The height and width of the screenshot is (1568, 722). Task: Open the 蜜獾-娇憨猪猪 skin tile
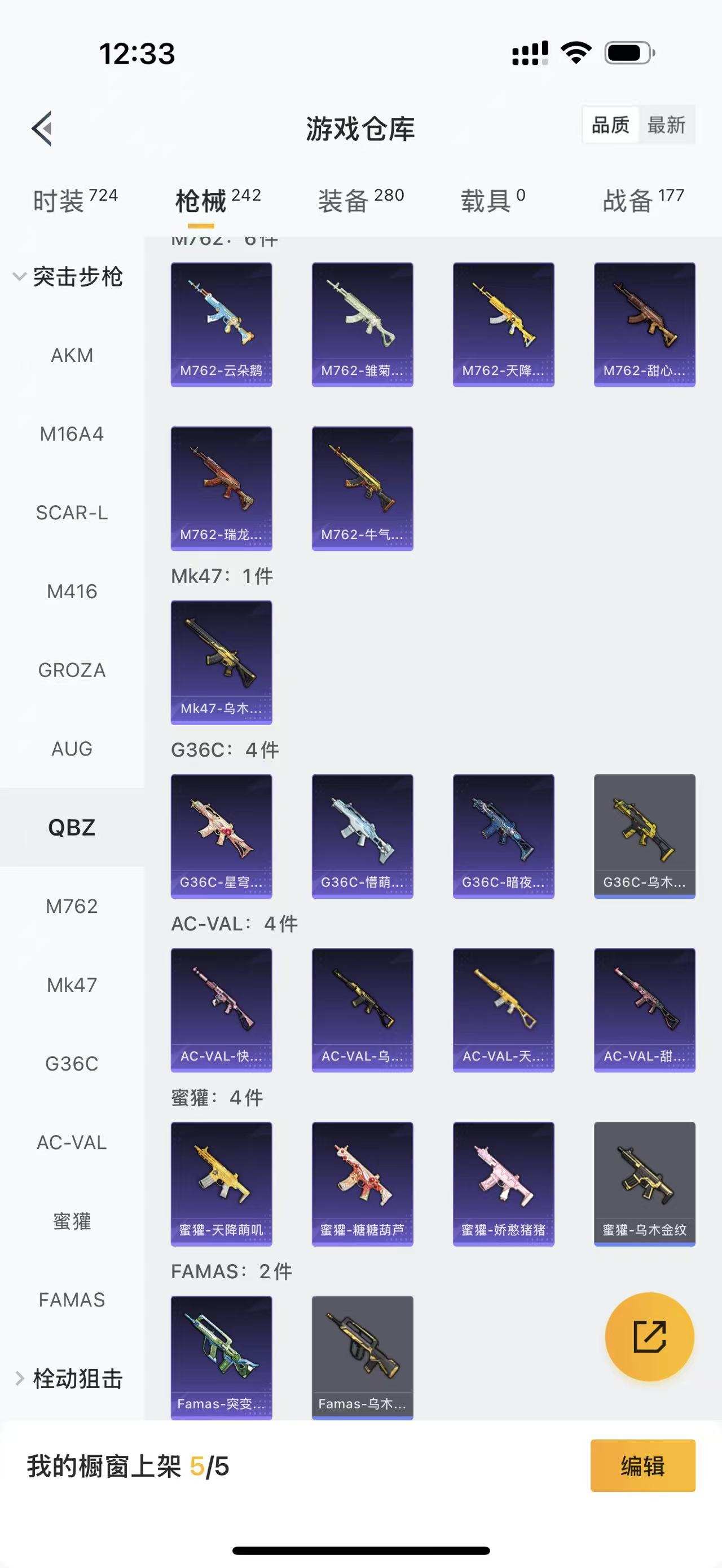[504, 1183]
